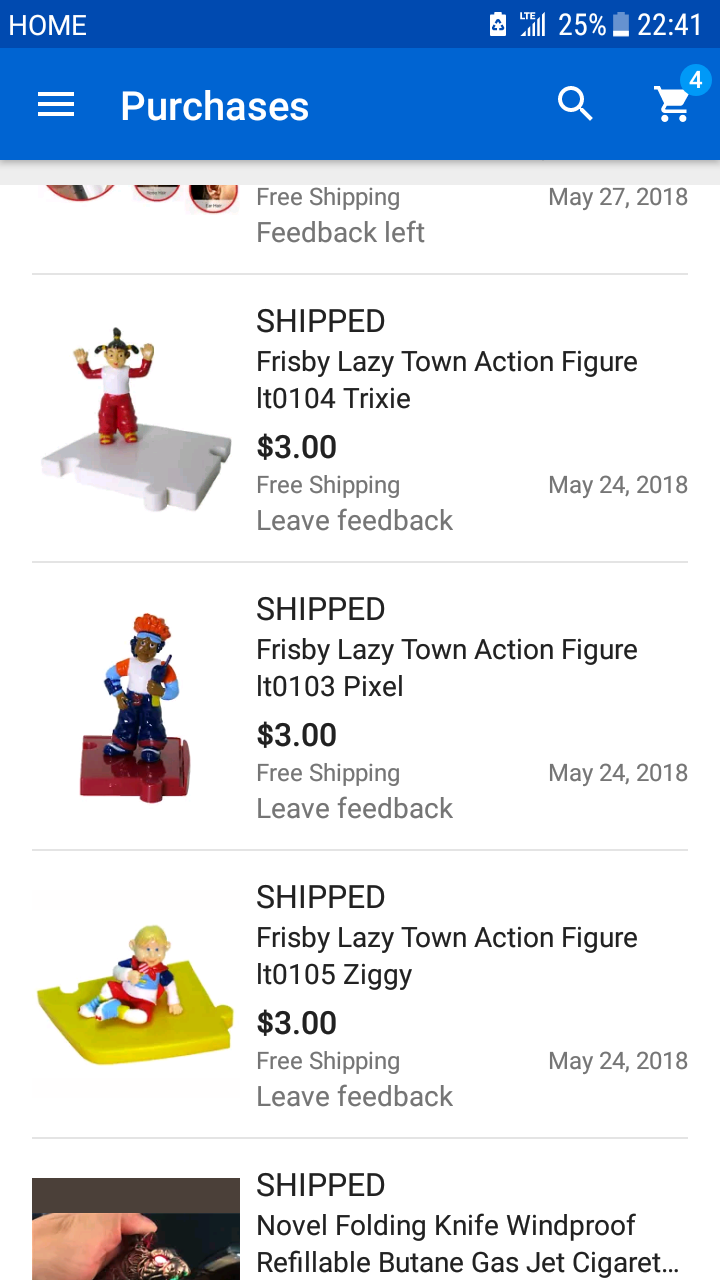
Task: Open the navigation drawer menu
Action: [56, 105]
